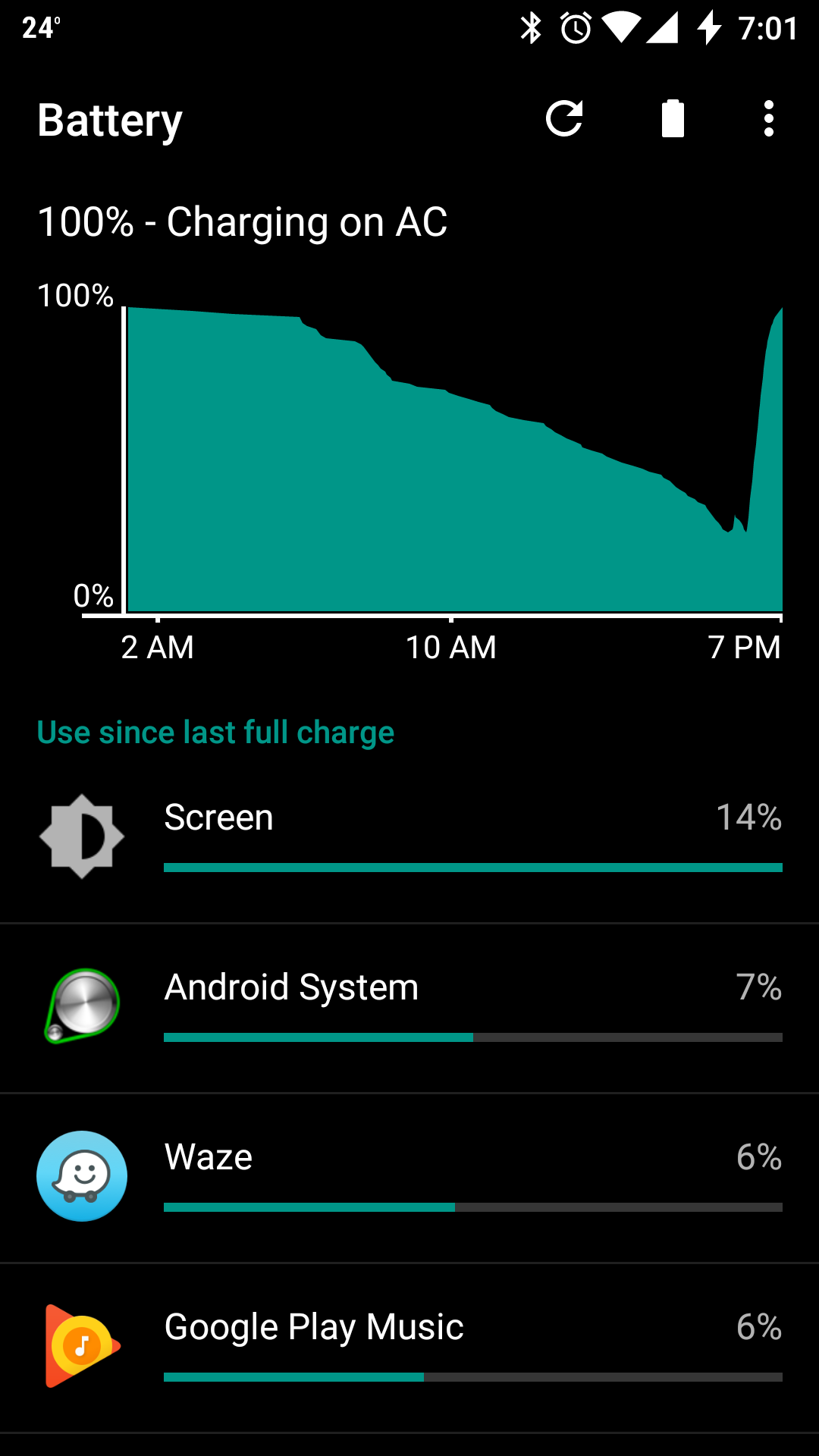Screen dimensions: 819x1456
Task: Refresh the battery statistics
Action: (x=564, y=119)
